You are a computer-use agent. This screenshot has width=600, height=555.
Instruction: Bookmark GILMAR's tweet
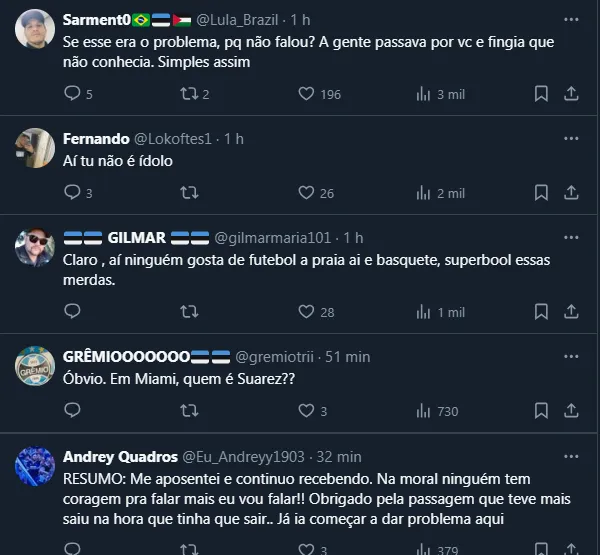(x=541, y=312)
